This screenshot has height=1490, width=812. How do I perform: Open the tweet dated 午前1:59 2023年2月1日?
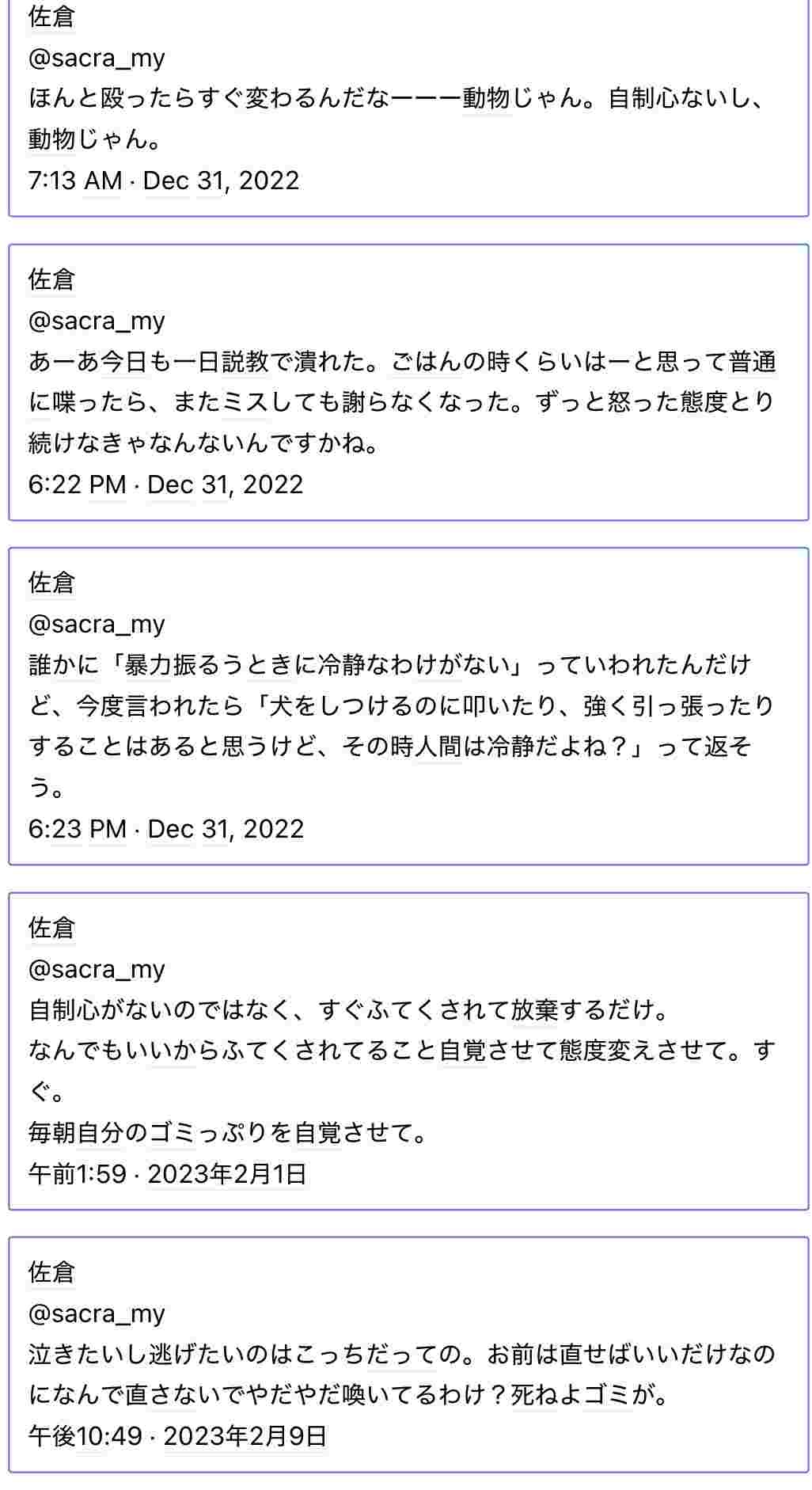(167, 1173)
